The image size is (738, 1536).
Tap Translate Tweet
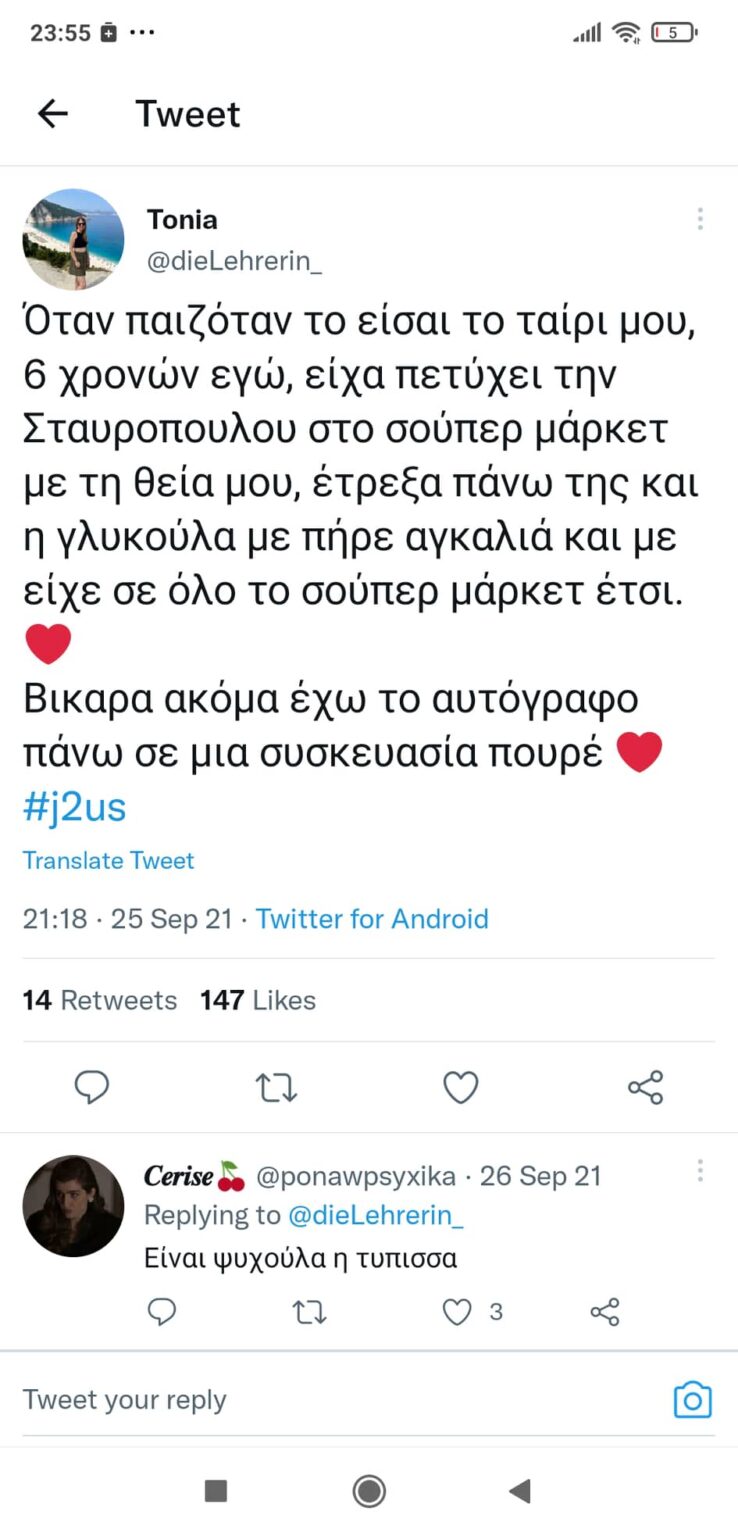coord(108,861)
